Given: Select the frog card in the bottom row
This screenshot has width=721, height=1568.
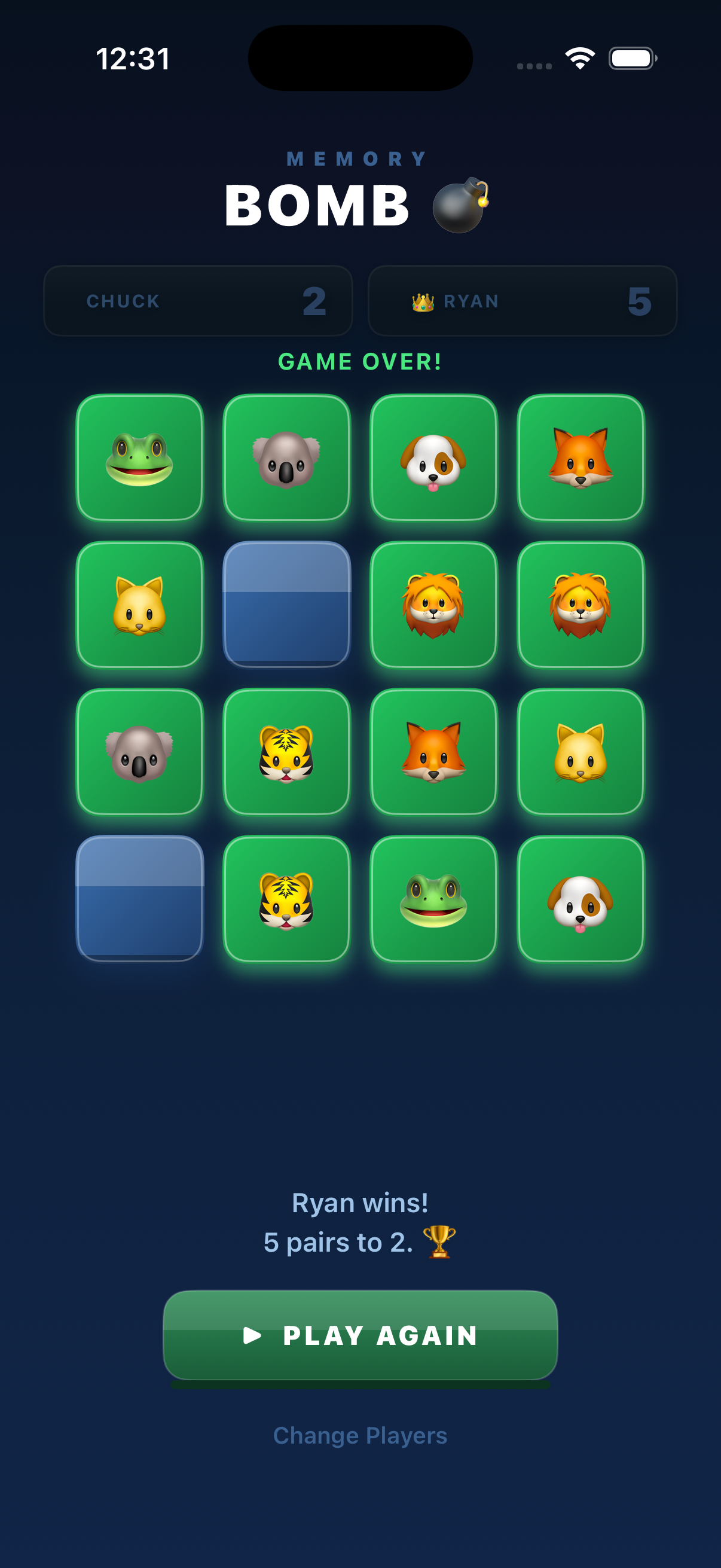Looking at the screenshot, I should pyautogui.click(x=433, y=901).
